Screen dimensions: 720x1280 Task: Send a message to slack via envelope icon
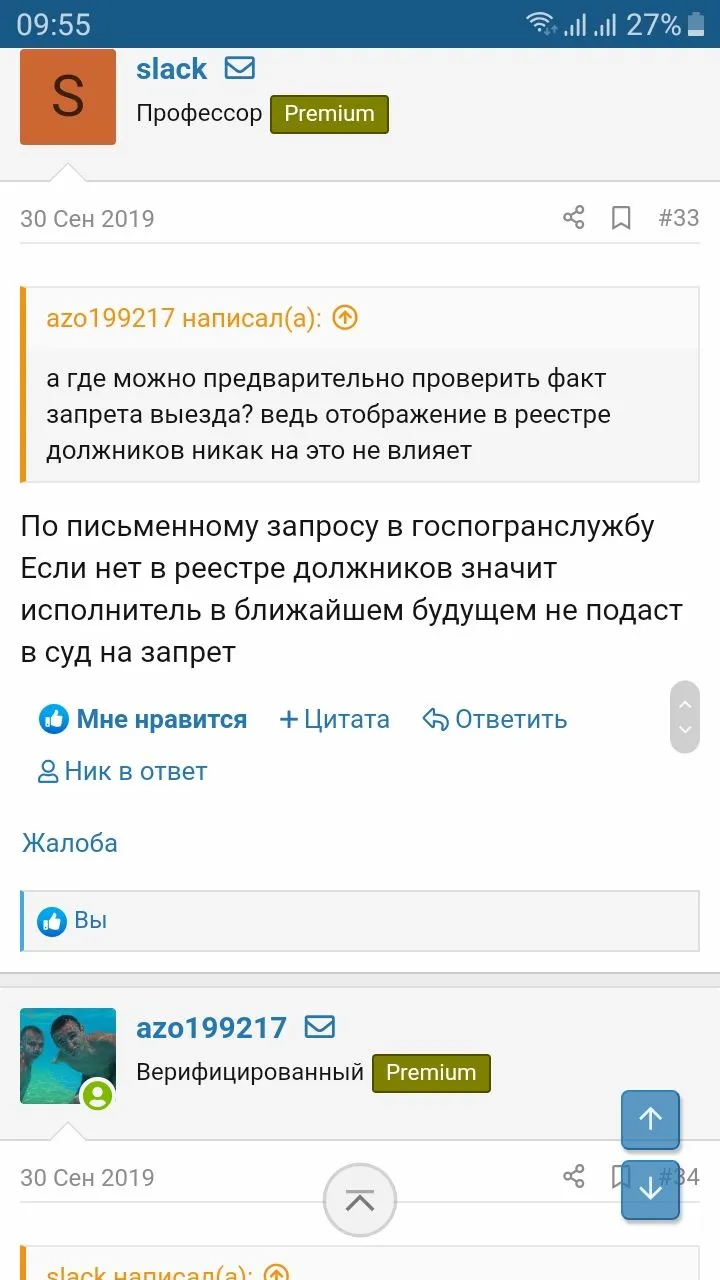[x=239, y=69]
